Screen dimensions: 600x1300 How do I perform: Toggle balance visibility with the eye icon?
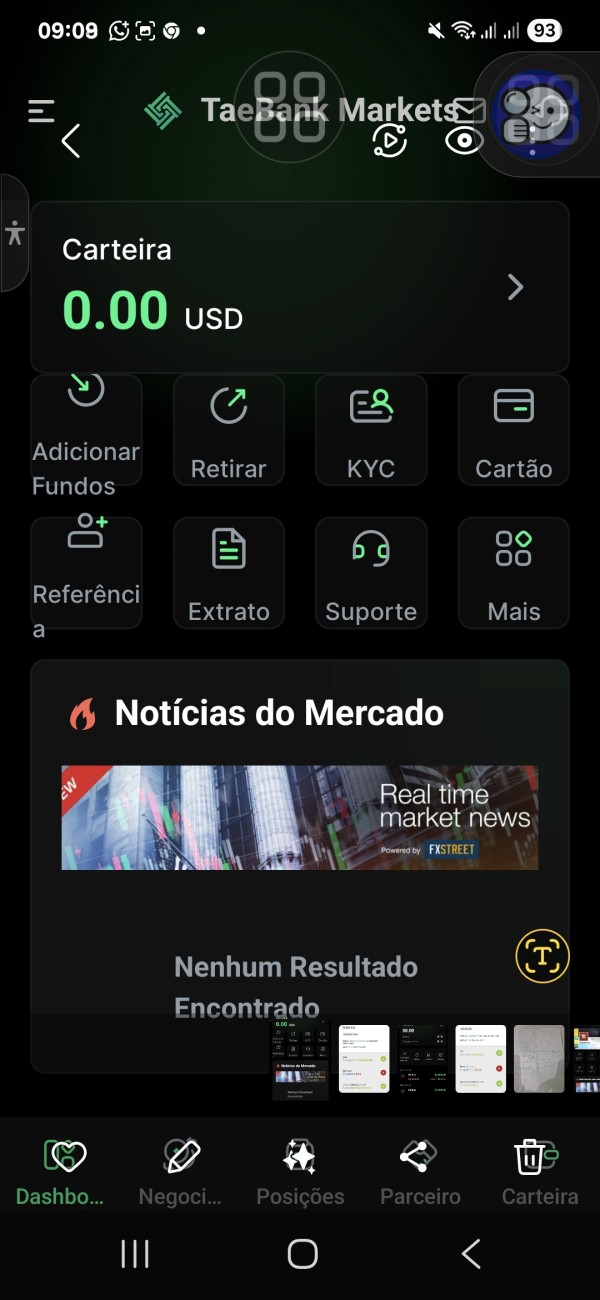tap(464, 141)
